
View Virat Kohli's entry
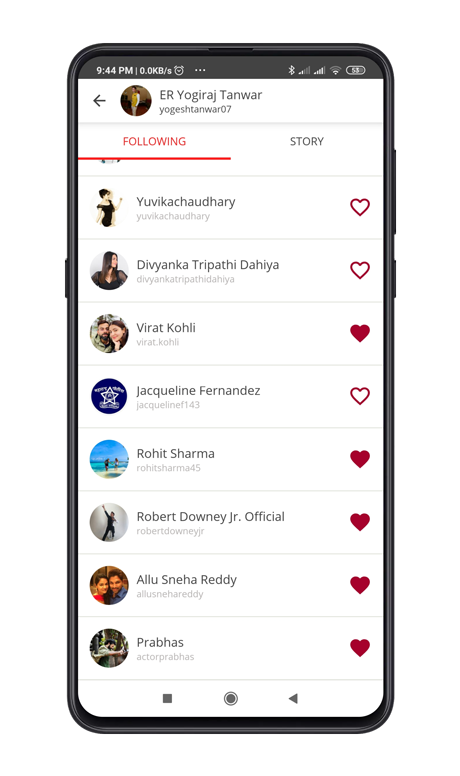click(230, 334)
